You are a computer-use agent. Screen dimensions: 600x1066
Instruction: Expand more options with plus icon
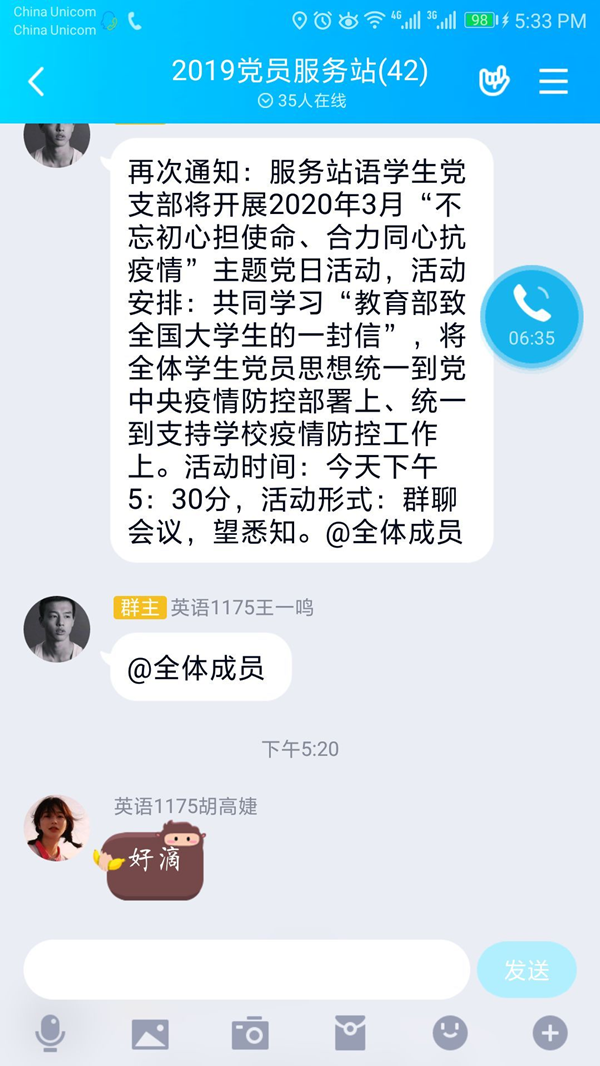pos(550,1033)
